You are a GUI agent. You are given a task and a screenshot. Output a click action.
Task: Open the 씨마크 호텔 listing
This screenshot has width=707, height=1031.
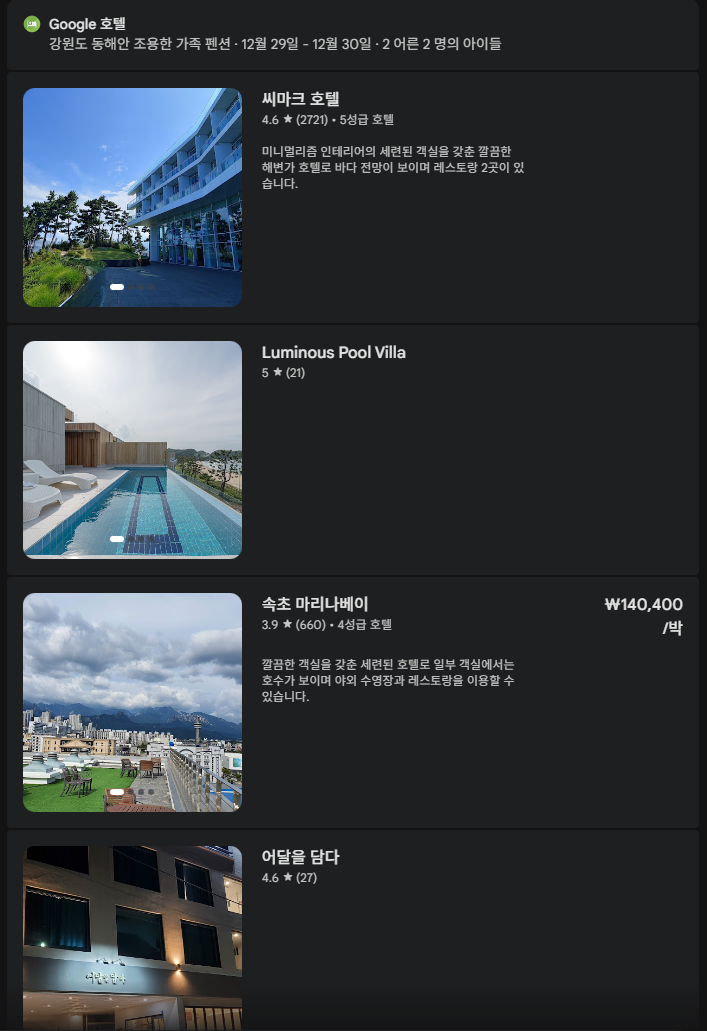click(x=300, y=99)
